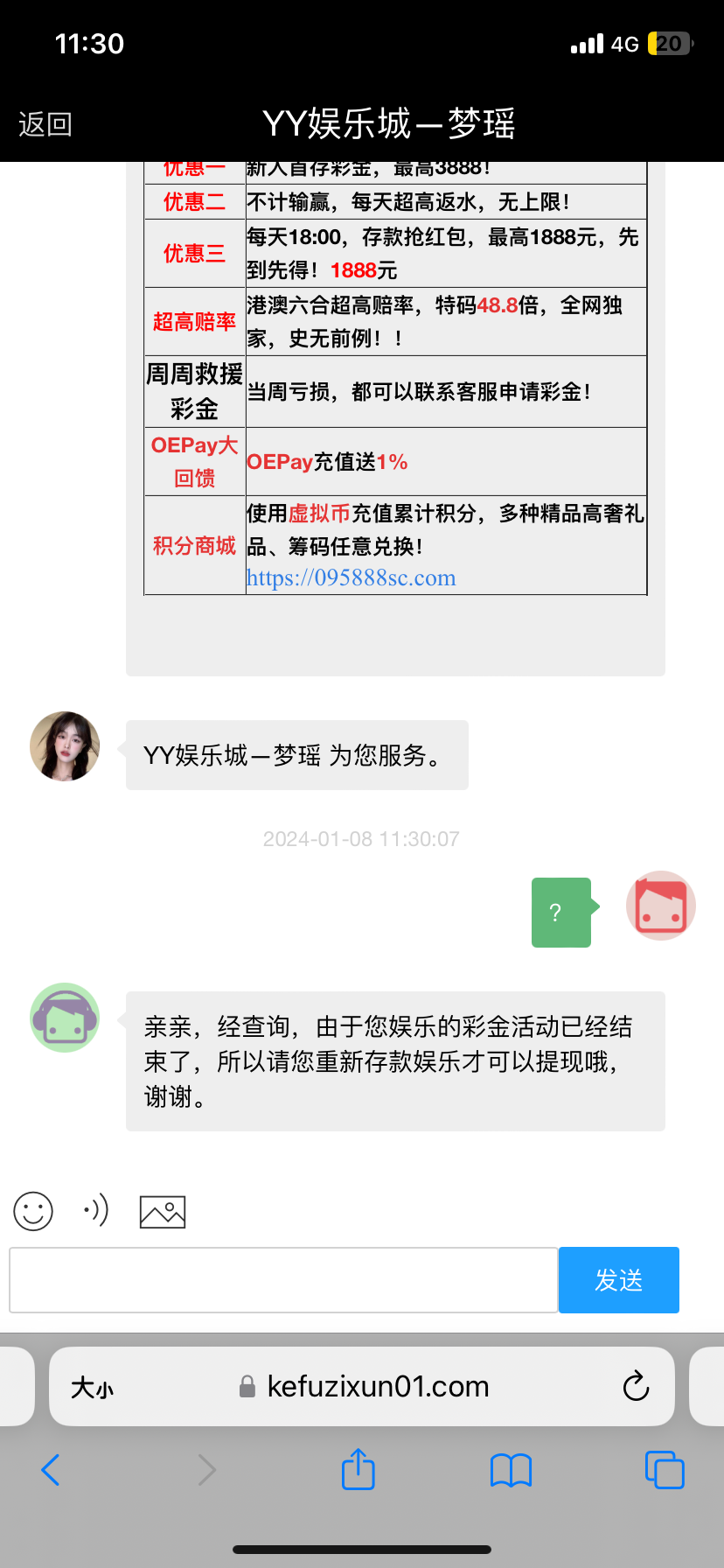The image size is (724, 1568).
Task: Open the image attachment picker
Action: (163, 1211)
